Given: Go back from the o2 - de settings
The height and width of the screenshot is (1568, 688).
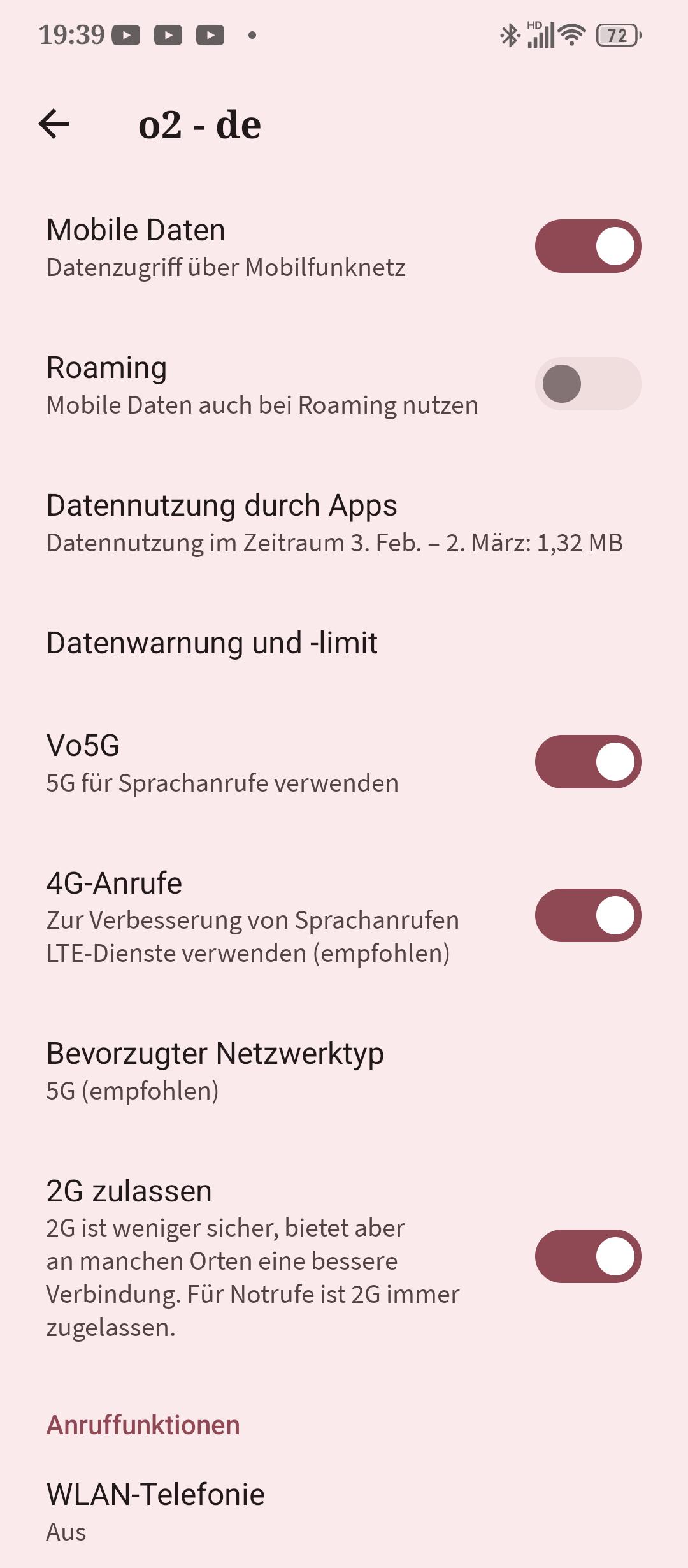Looking at the screenshot, I should (x=54, y=124).
